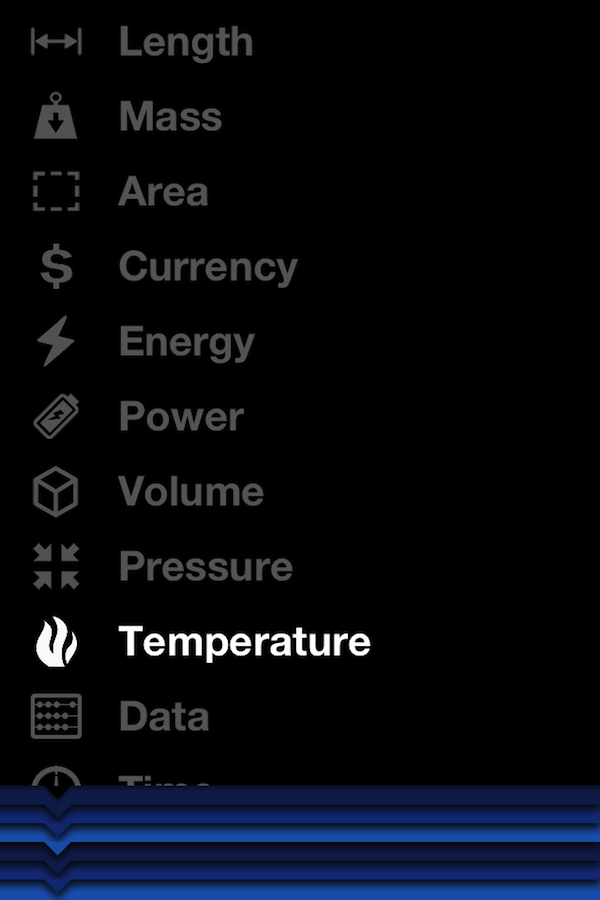Choose Pressure conversion
600x900 pixels.
click(x=205, y=566)
